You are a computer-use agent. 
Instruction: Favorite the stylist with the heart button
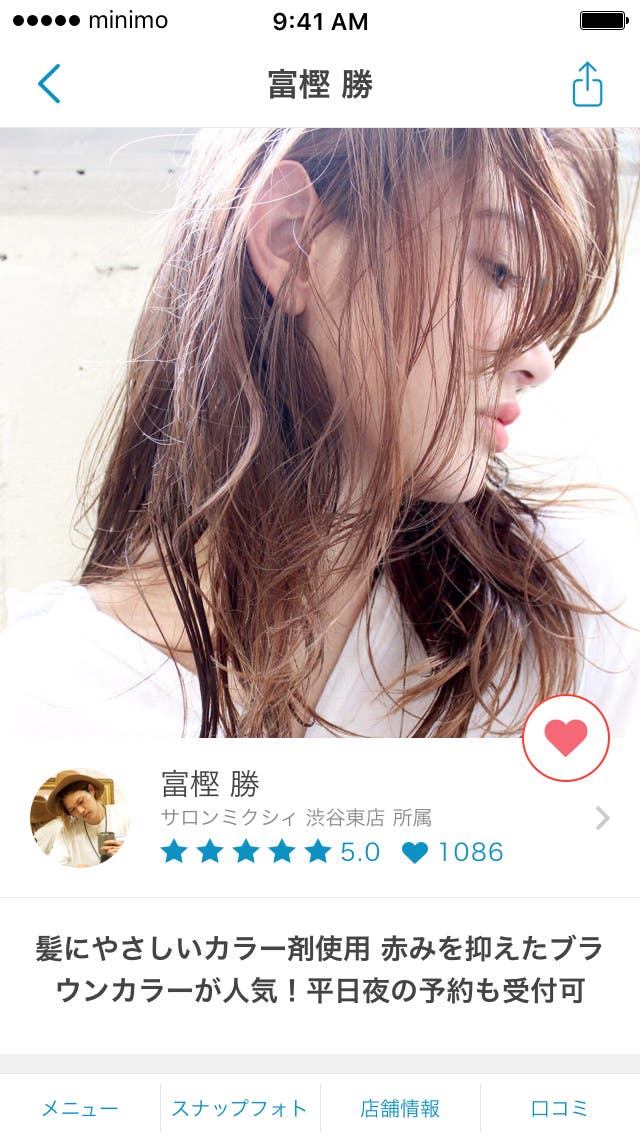(566, 738)
